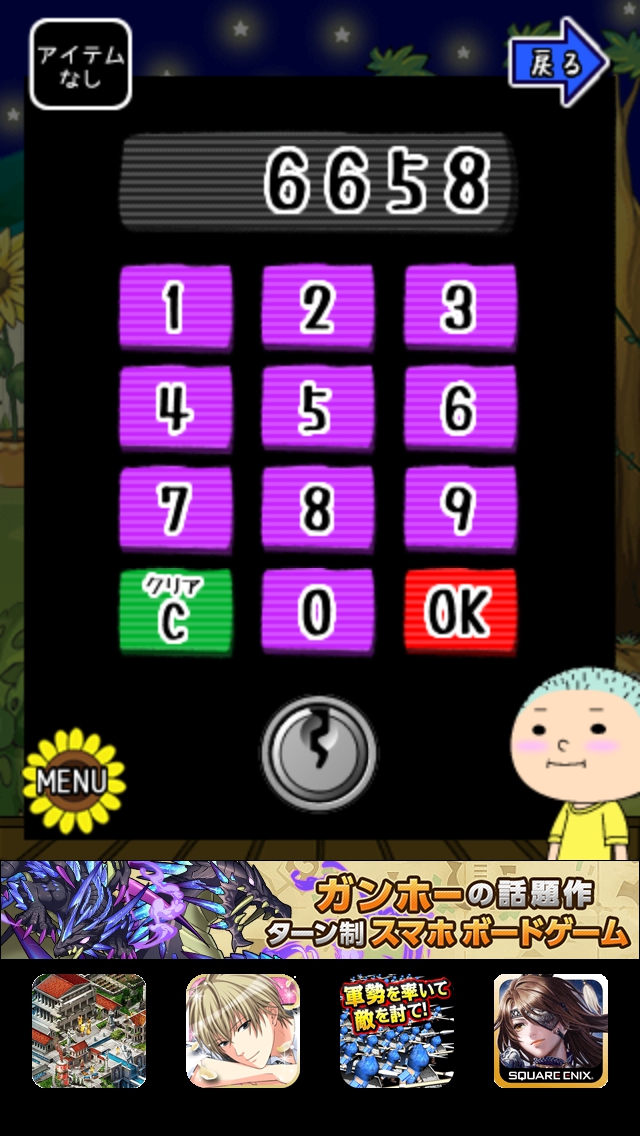
Task: Open the blond character game ad
Action: 243,1031
